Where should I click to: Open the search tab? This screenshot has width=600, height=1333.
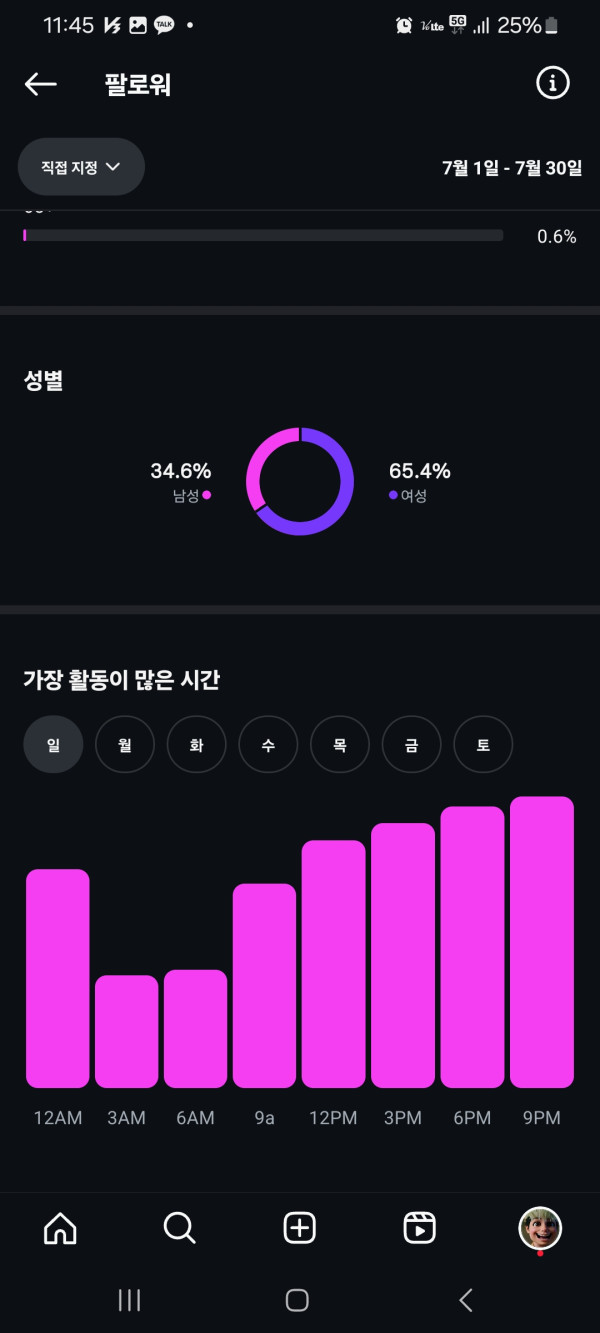click(x=180, y=1228)
